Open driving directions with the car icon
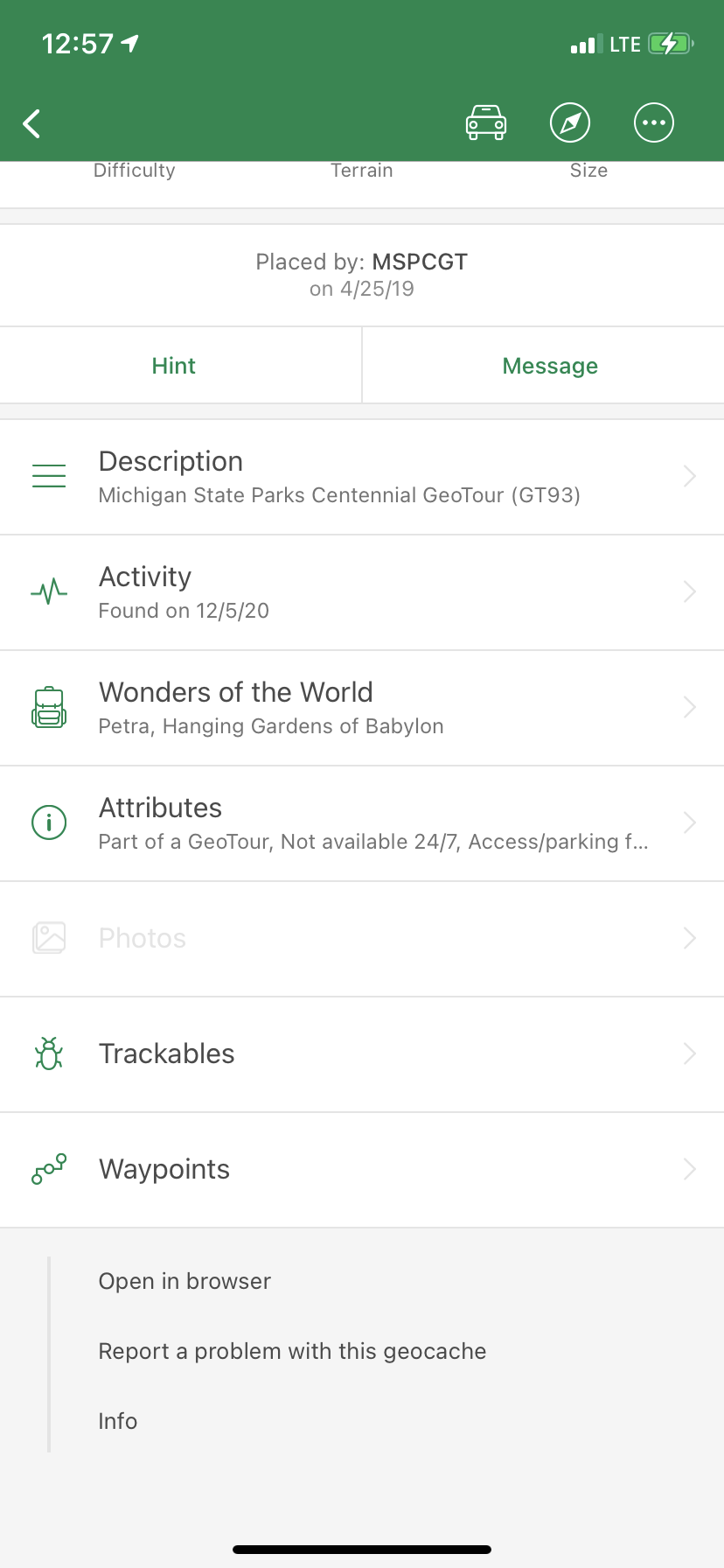Viewport: 724px width, 1568px height. (x=486, y=122)
